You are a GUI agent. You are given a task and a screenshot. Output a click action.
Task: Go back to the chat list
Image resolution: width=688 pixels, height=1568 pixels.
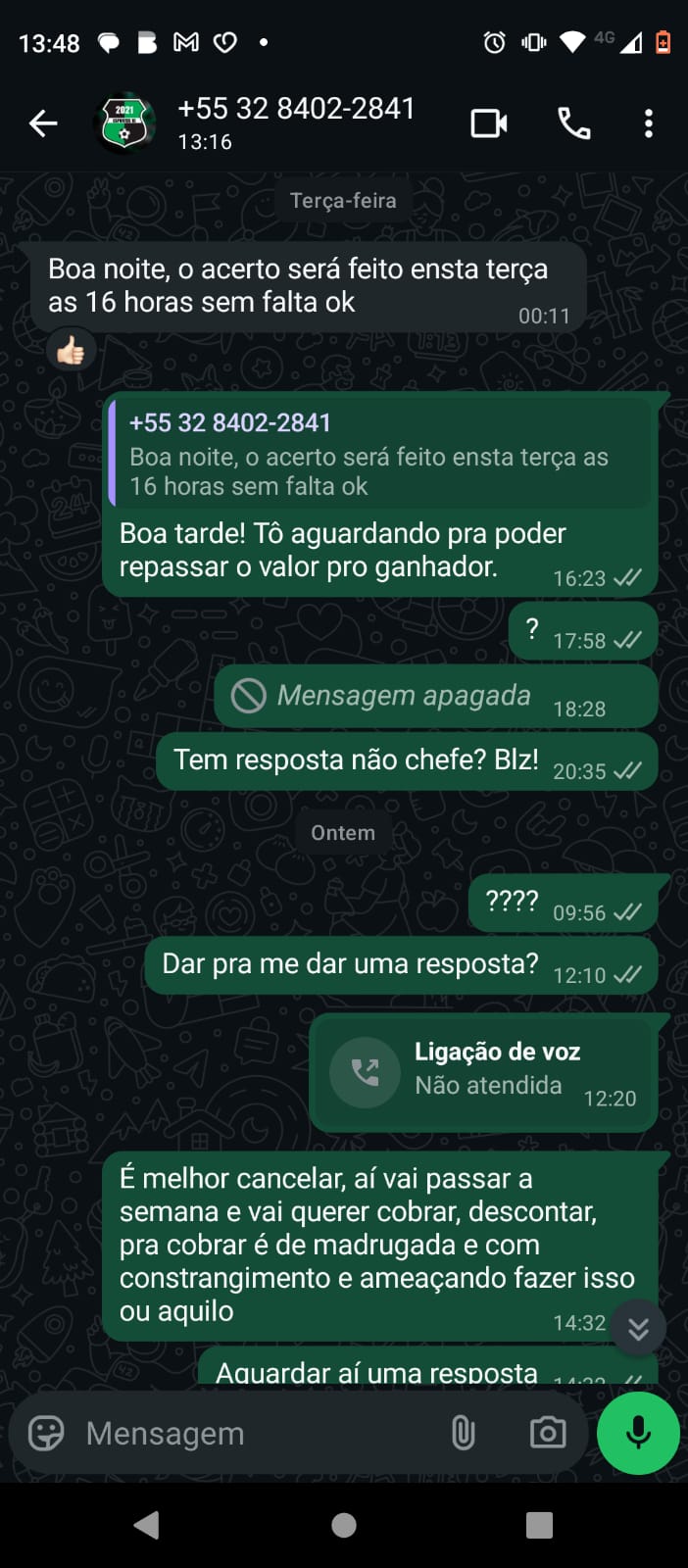43,123
